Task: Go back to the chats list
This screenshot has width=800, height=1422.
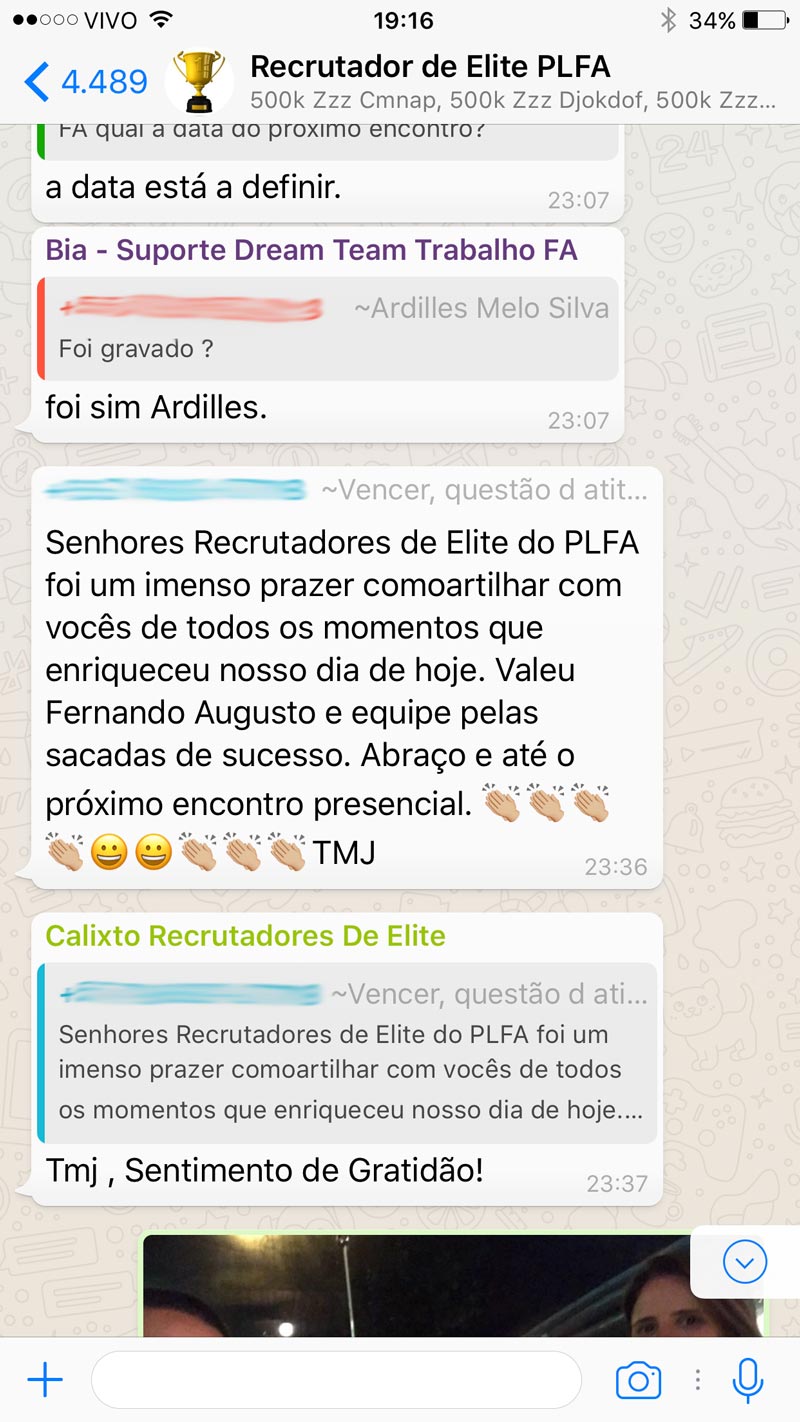Action: point(86,82)
